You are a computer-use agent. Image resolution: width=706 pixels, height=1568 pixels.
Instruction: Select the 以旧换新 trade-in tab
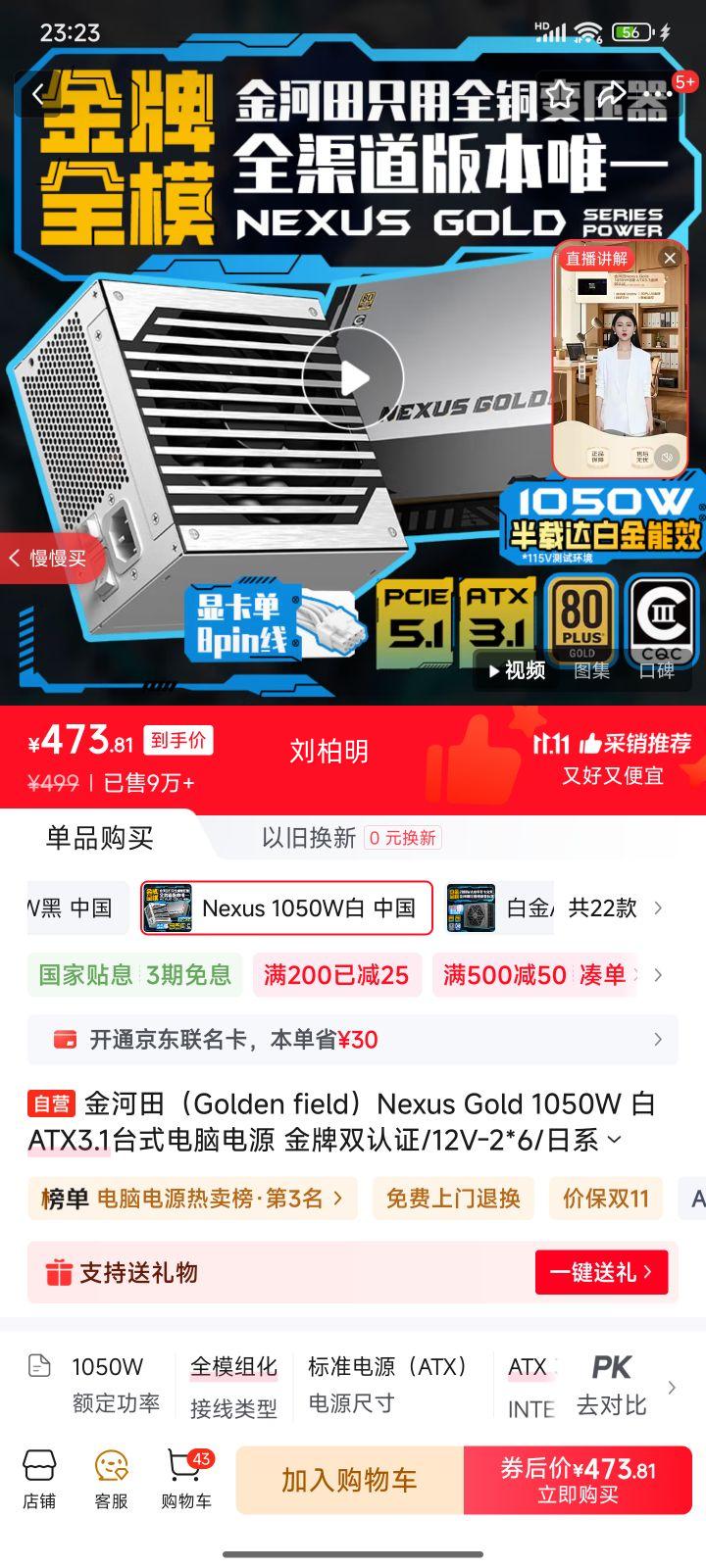pos(309,838)
